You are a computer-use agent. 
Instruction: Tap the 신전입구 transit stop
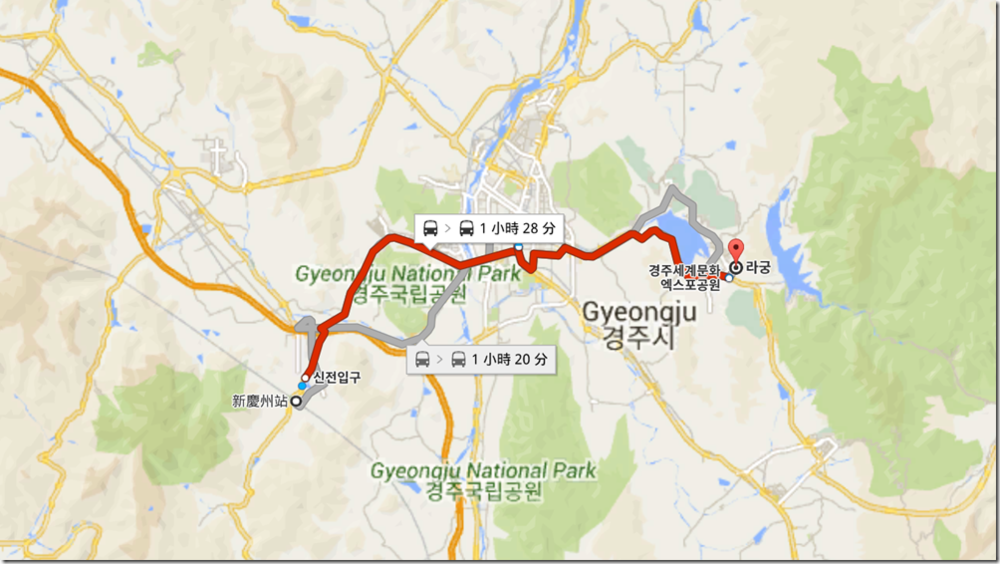coord(305,377)
